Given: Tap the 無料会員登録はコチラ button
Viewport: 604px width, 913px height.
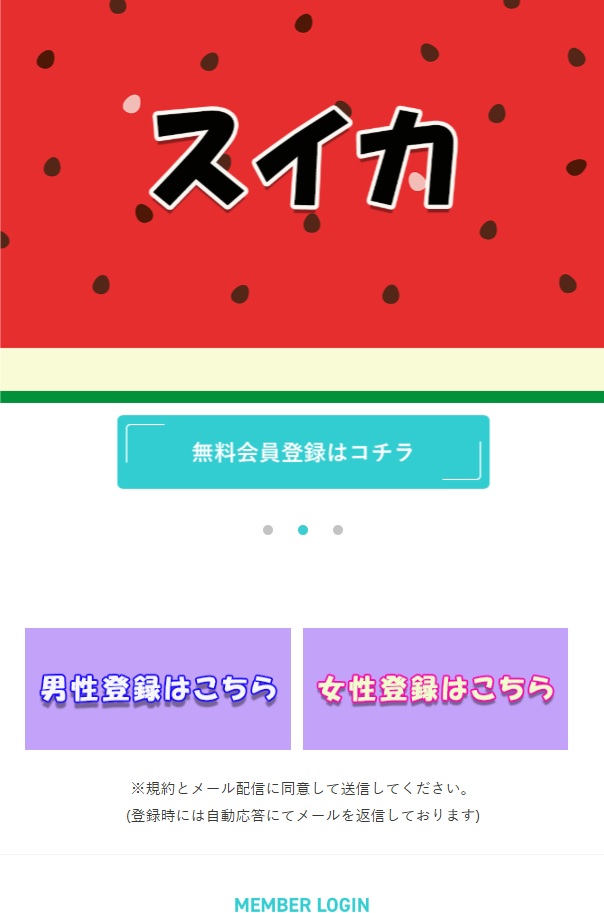Looking at the screenshot, I should [303, 452].
